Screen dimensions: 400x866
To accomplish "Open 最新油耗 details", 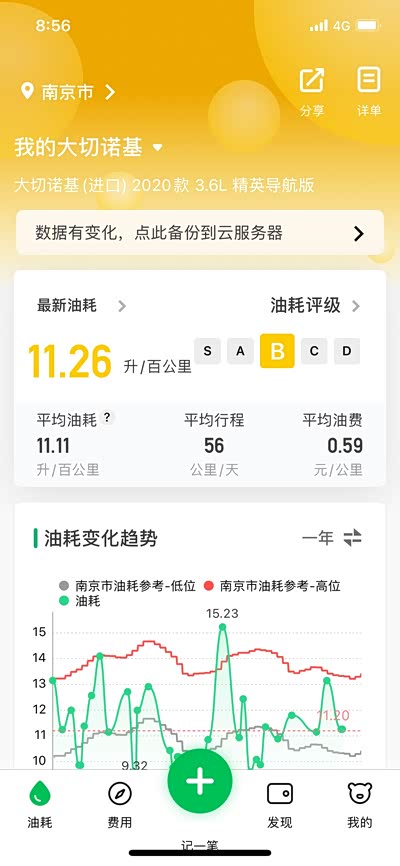I will click(81, 305).
